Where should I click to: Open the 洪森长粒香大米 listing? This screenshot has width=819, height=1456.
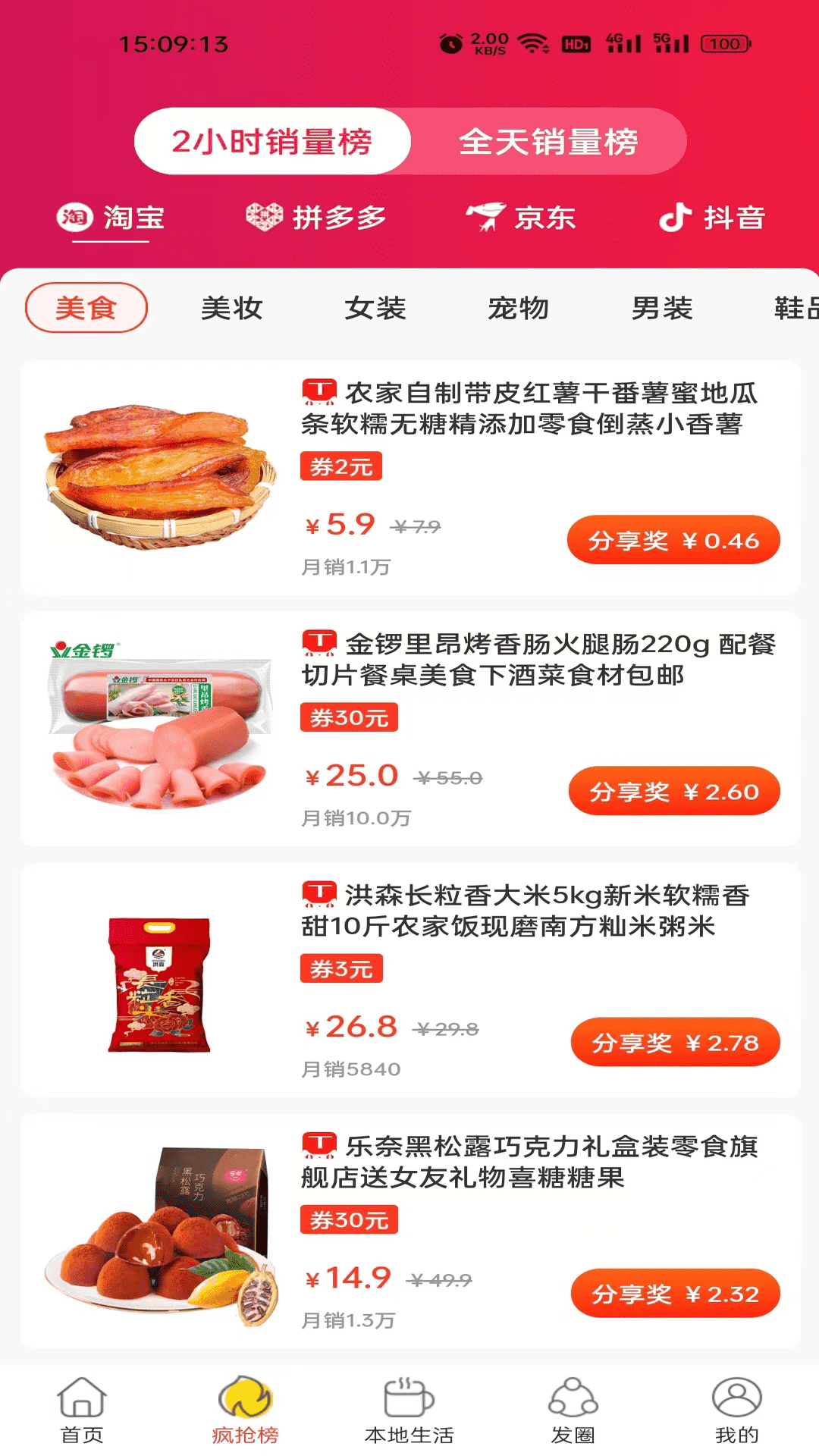click(x=524, y=910)
